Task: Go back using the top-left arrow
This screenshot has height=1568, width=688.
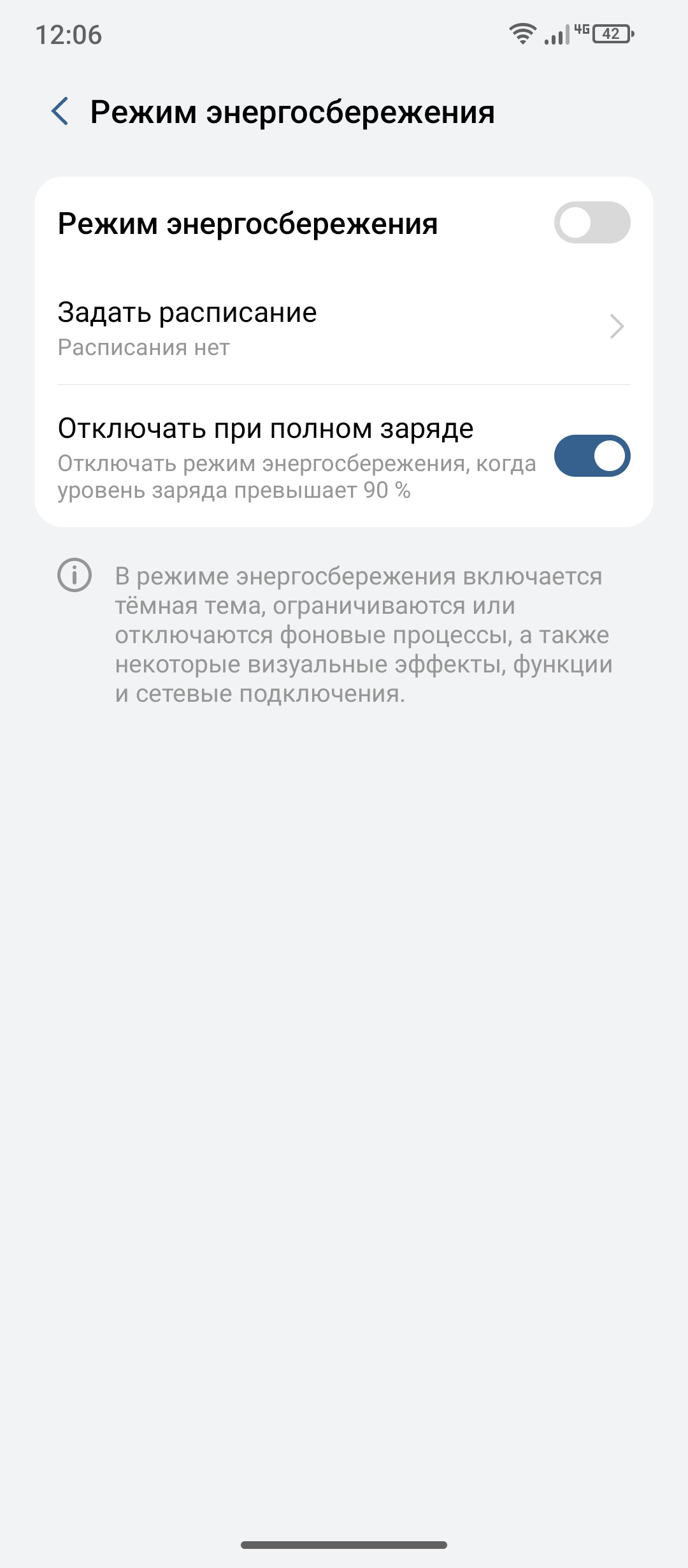Action: click(x=60, y=112)
